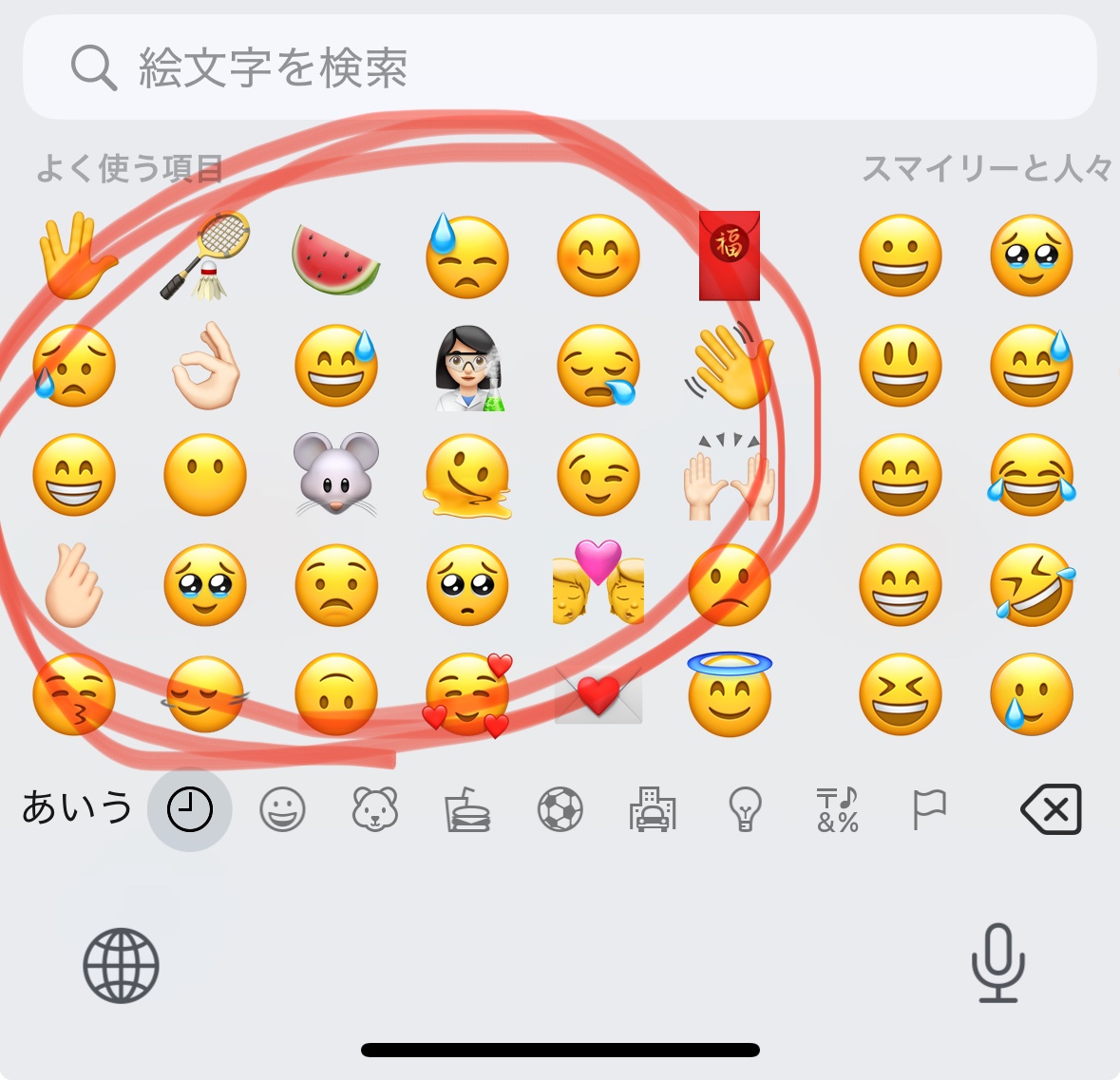The image size is (1120, 1080).
Task: Insert the smiling face with halo emoji
Action: coord(729,694)
